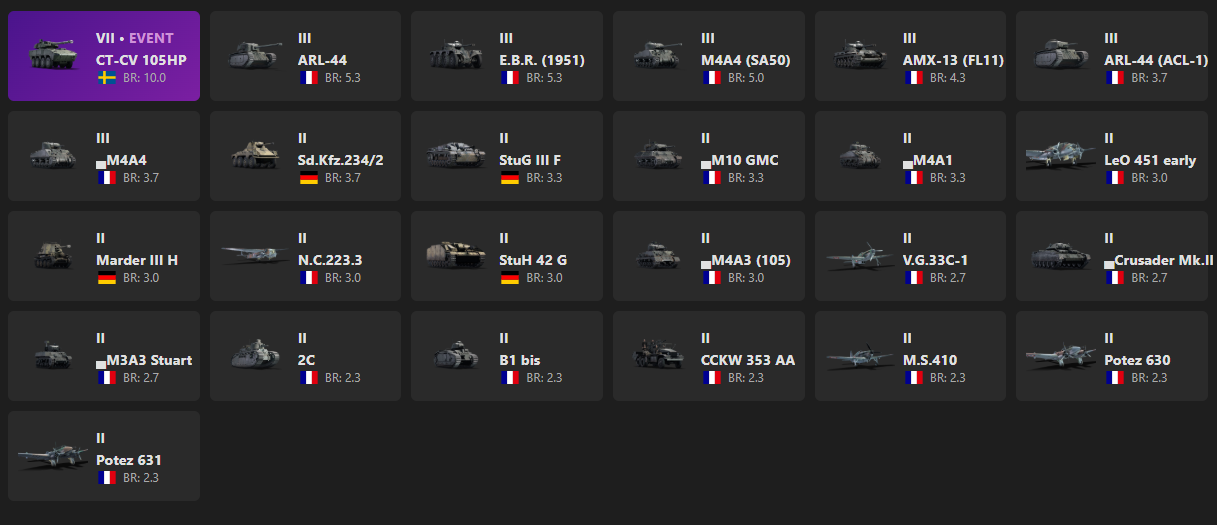The image size is (1217, 525).
Task: Select the M3A3 Stuart card
Action: tap(104, 356)
